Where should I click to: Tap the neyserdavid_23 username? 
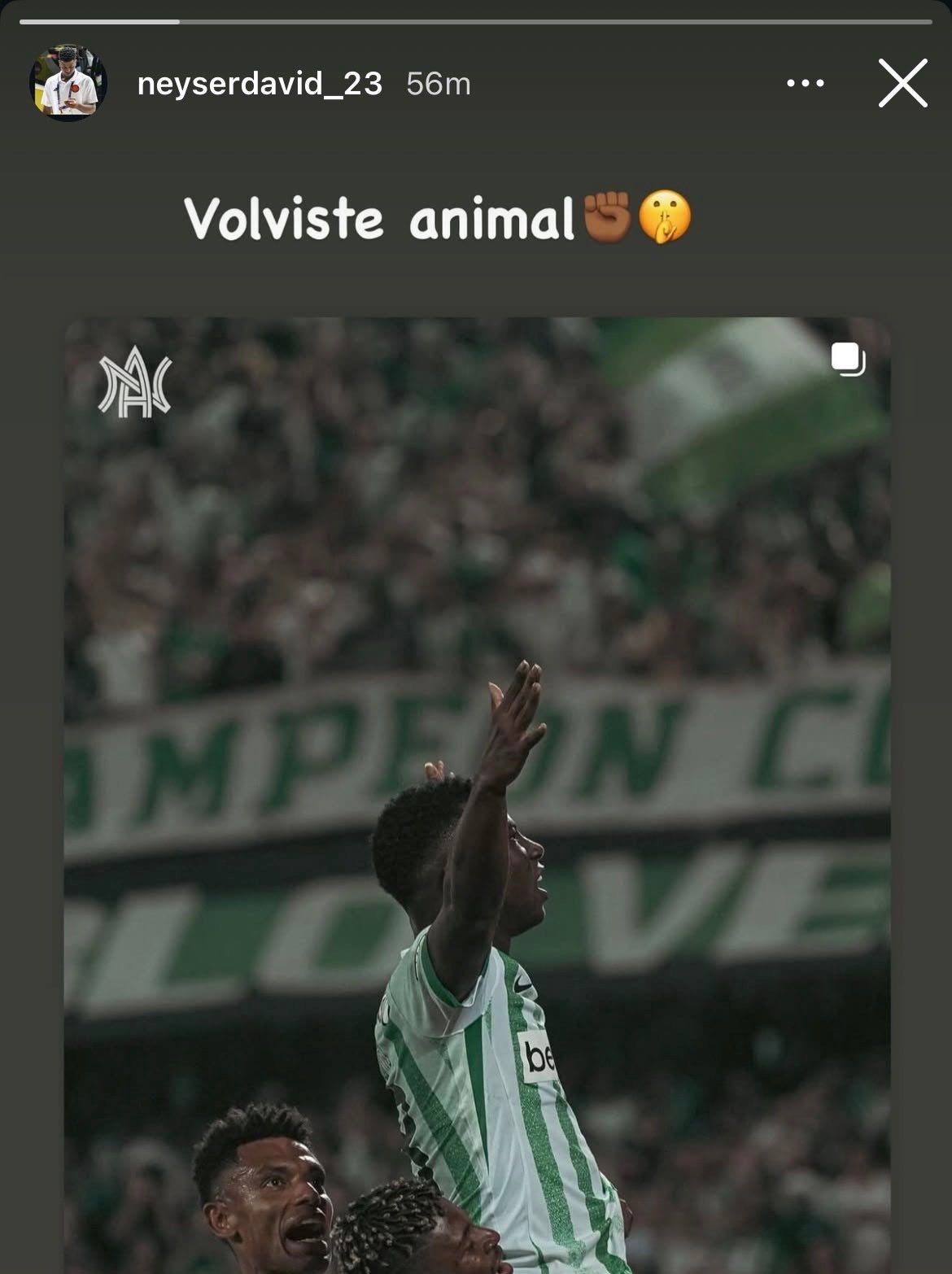[260, 84]
